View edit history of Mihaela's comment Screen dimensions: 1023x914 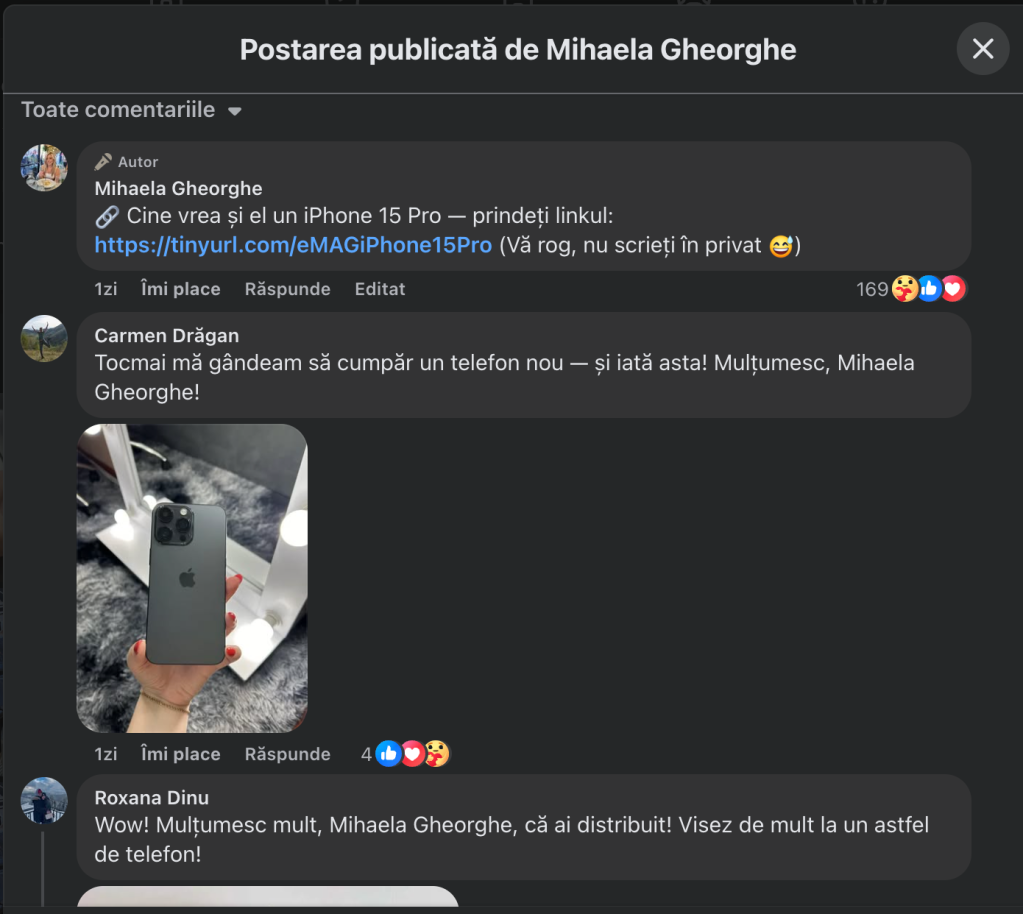pos(380,289)
